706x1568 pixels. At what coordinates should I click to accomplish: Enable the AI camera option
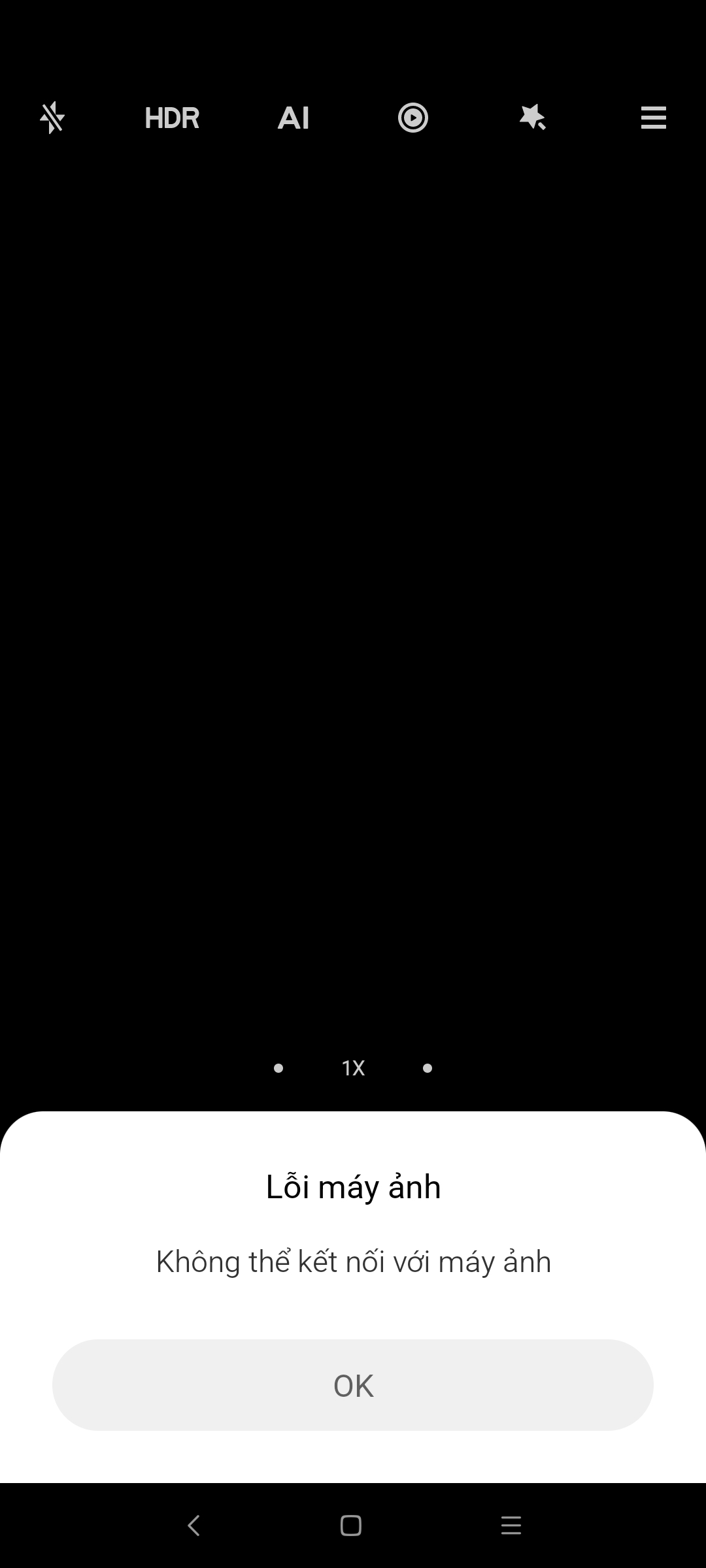[x=294, y=118]
